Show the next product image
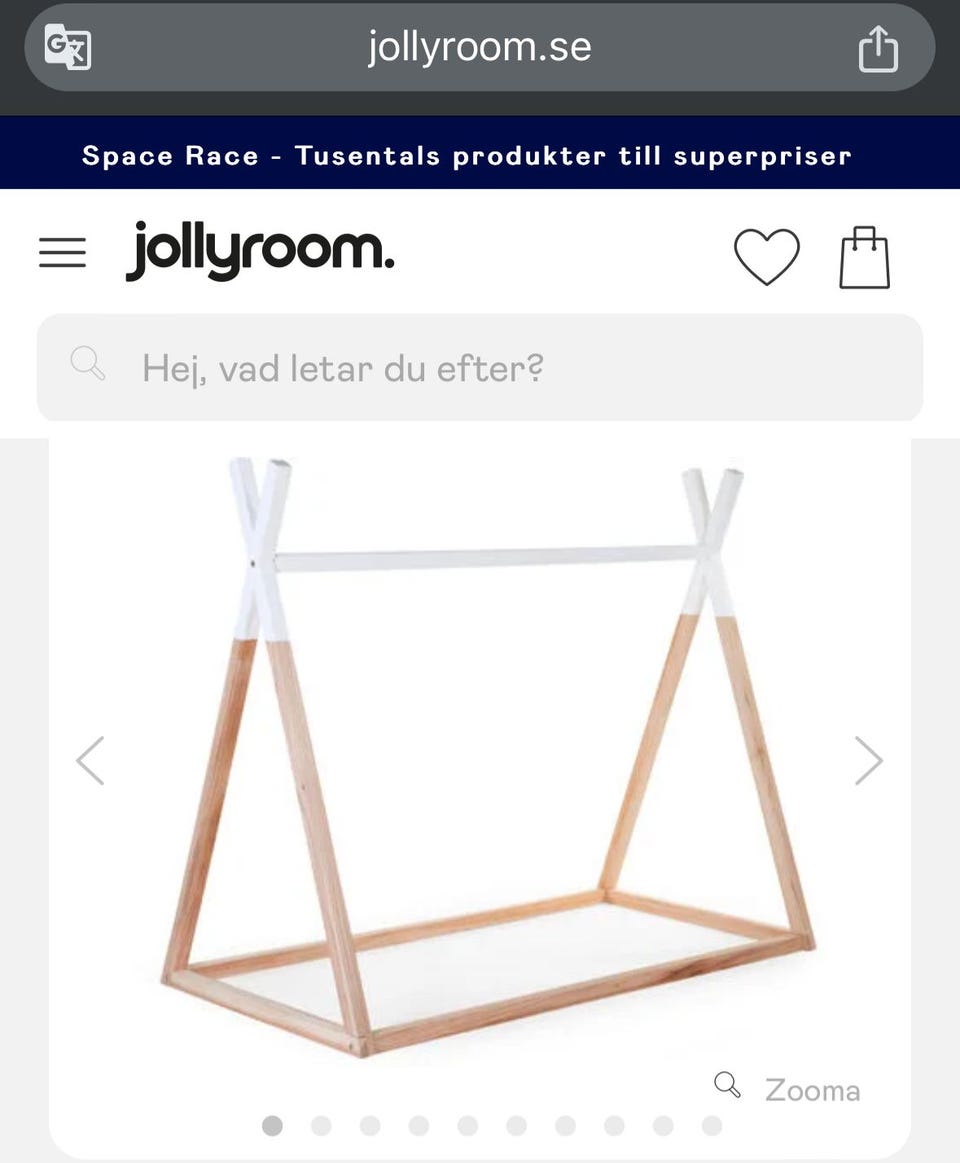Screen dimensions: 960x1163 pyautogui.click(x=869, y=761)
